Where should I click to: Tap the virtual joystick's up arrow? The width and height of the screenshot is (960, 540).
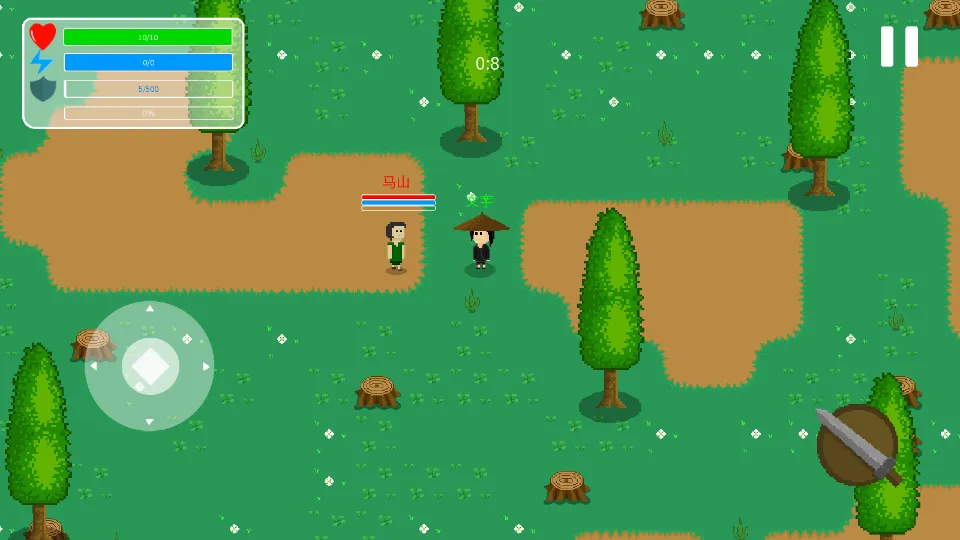pyautogui.click(x=150, y=309)
